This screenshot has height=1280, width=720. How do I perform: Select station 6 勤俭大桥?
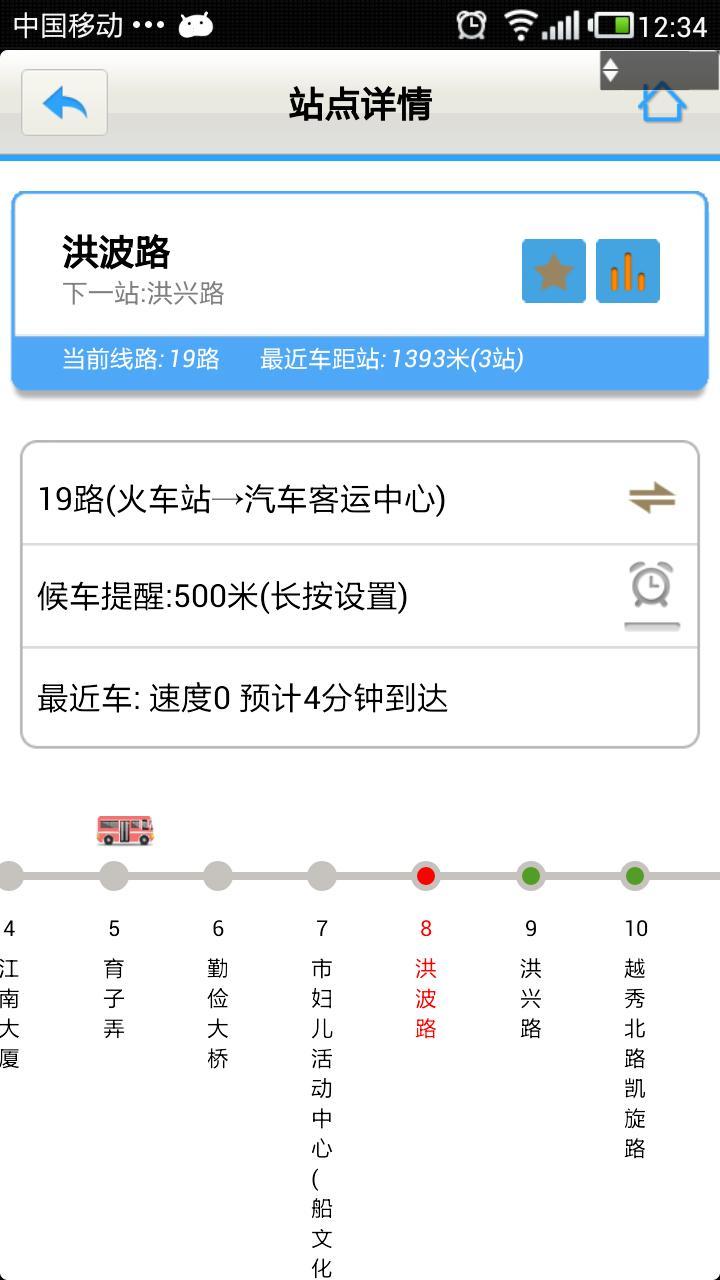(218, 965)
